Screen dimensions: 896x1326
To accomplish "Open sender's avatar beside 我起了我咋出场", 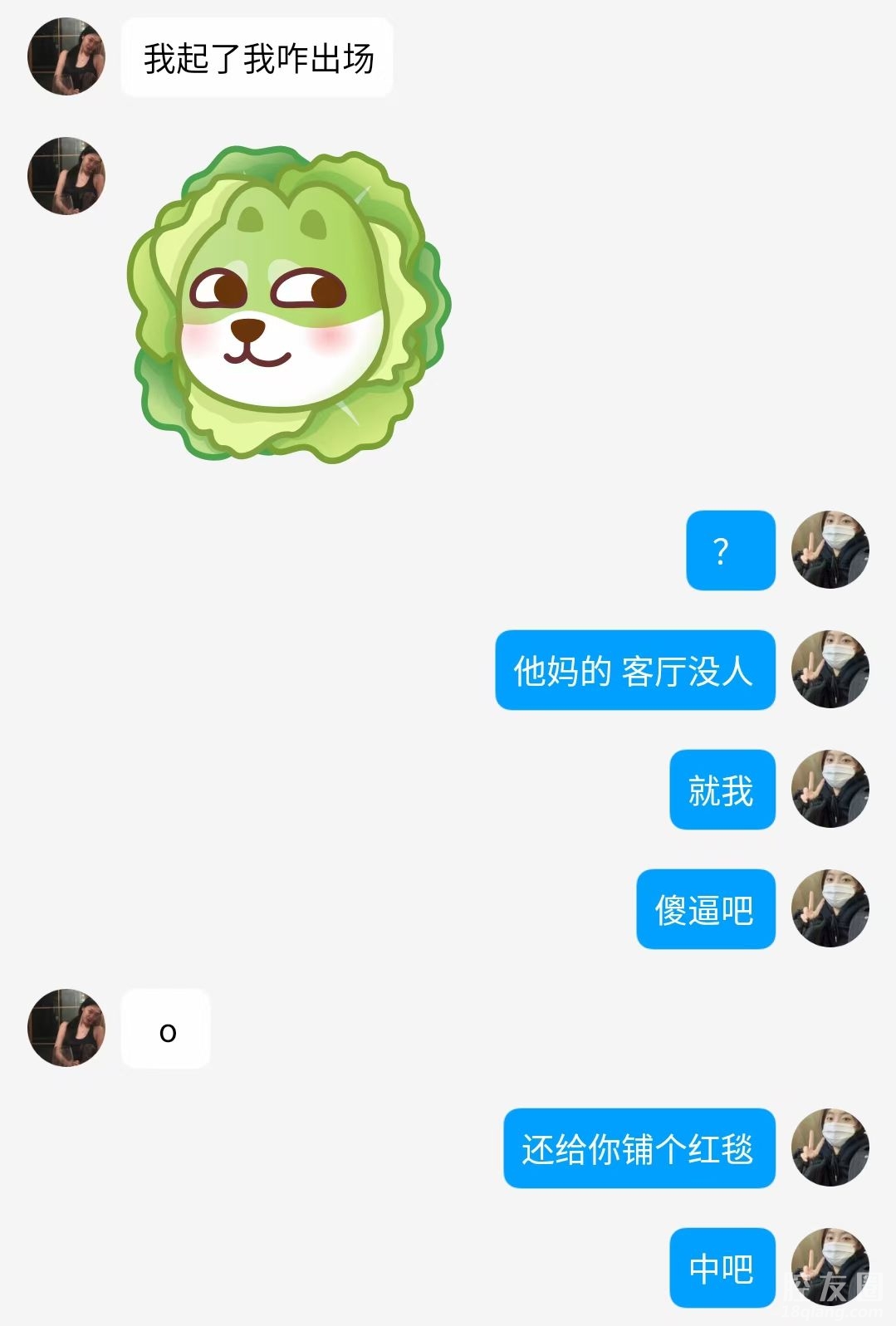I will (66, 57).
